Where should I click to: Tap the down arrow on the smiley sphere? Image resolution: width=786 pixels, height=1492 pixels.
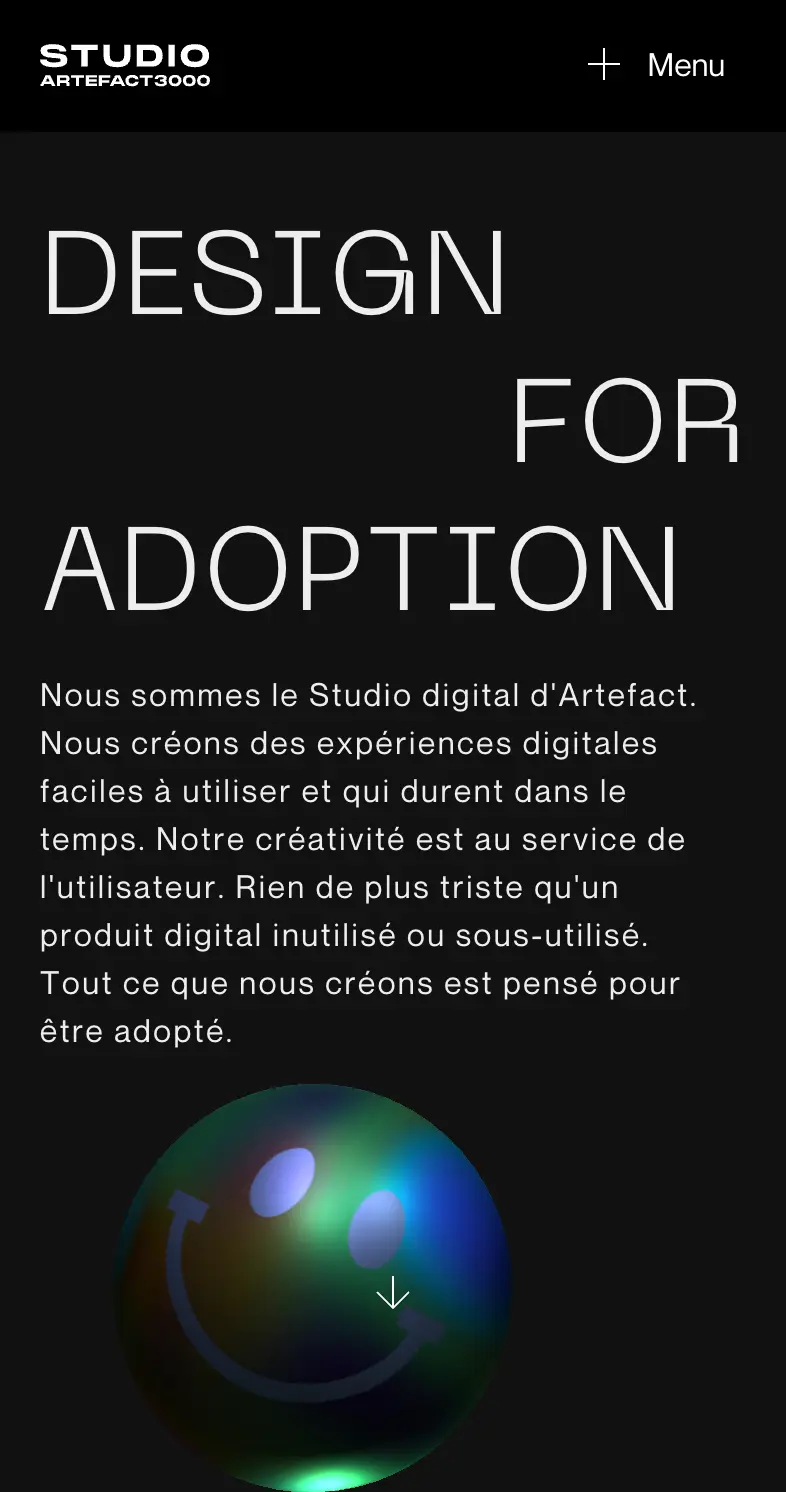tap(393, 1292)
